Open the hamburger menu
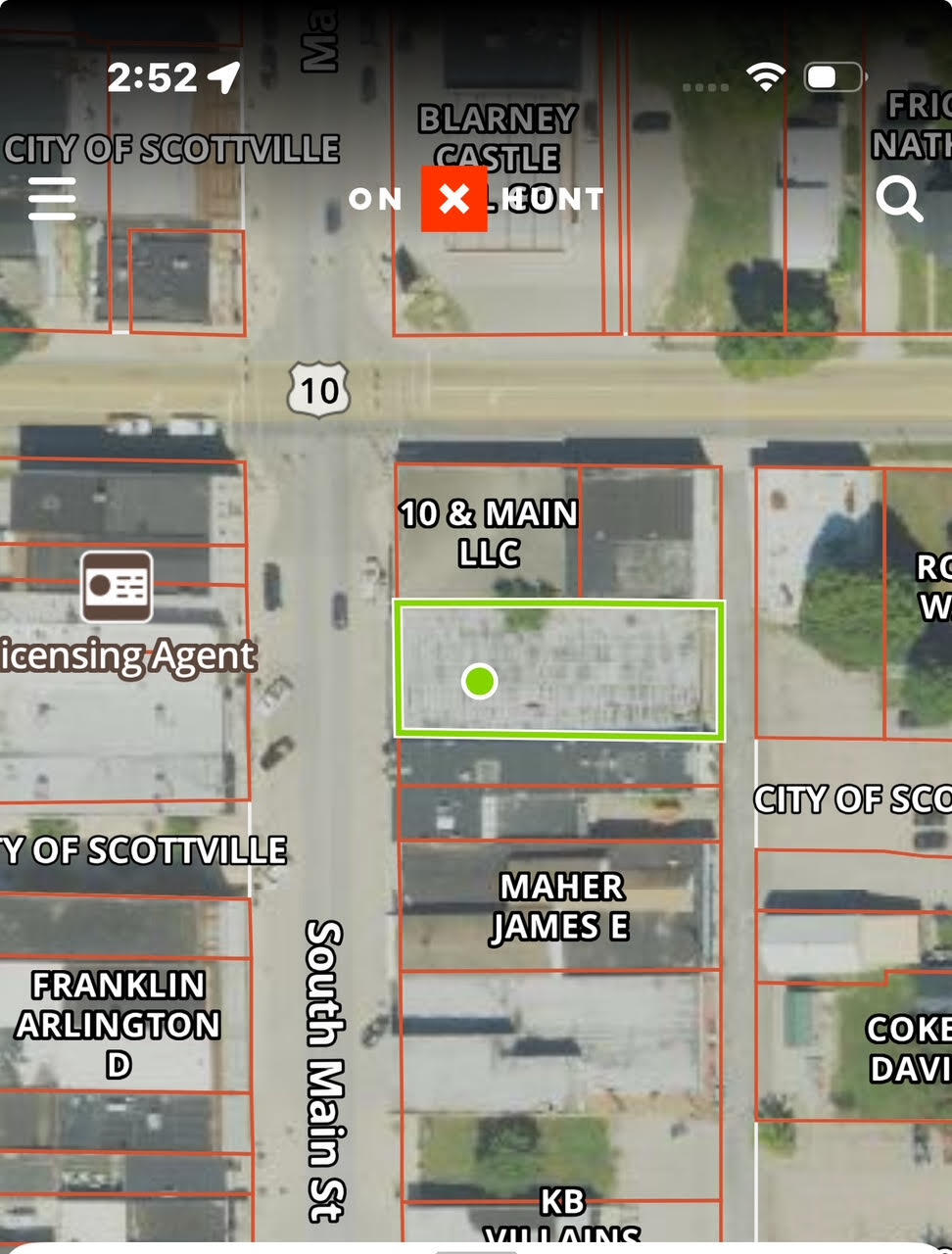 tap(52, 199)
